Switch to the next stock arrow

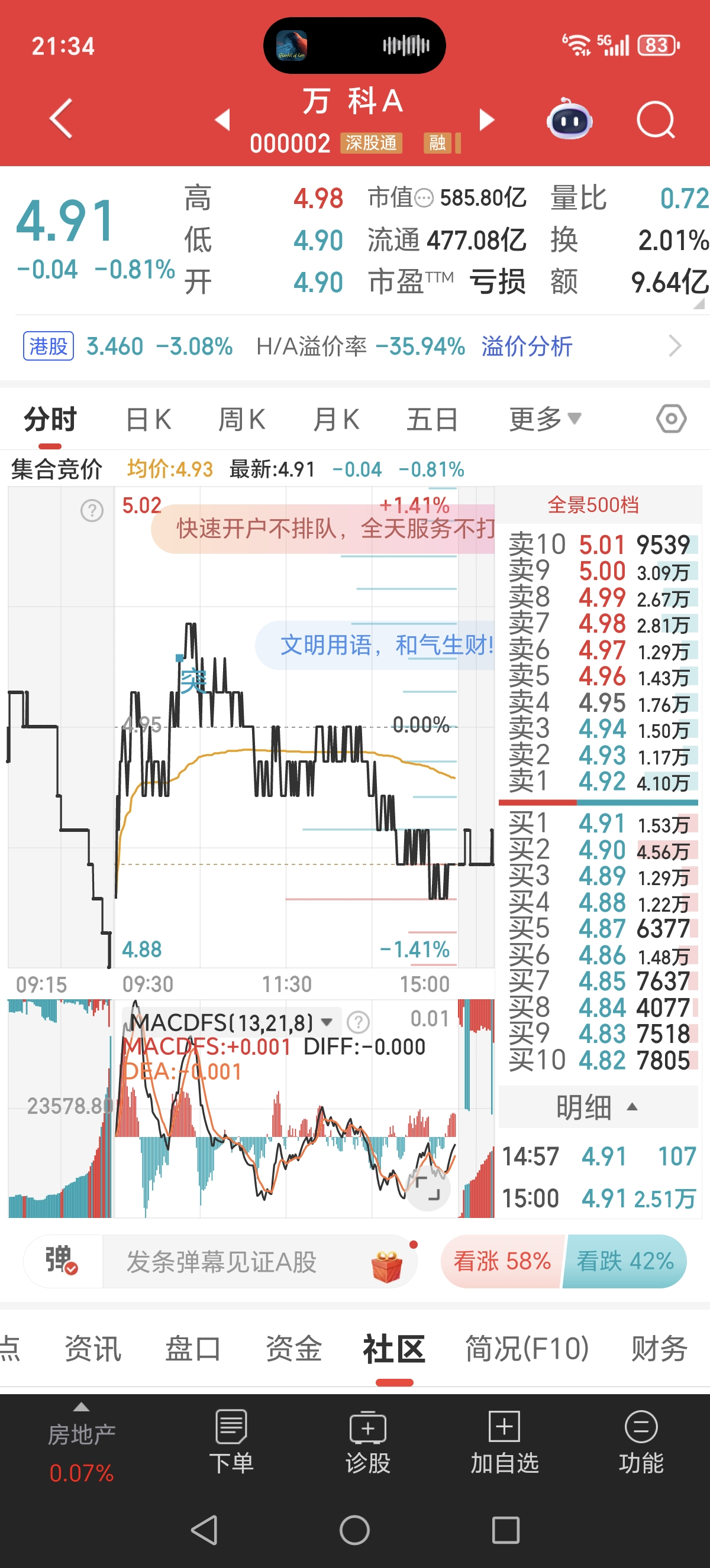pos(486,120)
